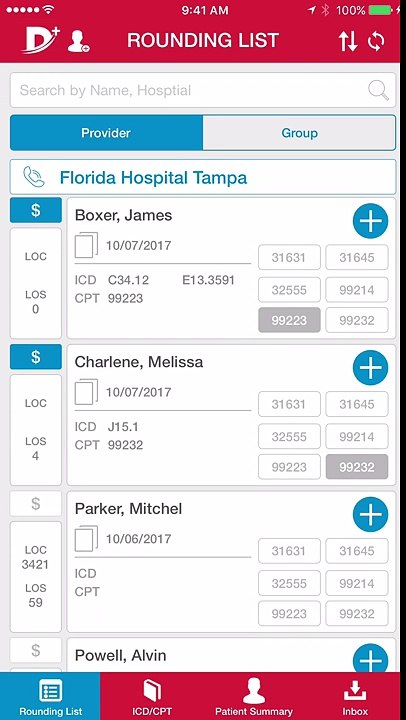The height and width of the screenshot is (720, 406).
Task: Choose code 99214 for Charlene, Melissa
Action: 357,436
